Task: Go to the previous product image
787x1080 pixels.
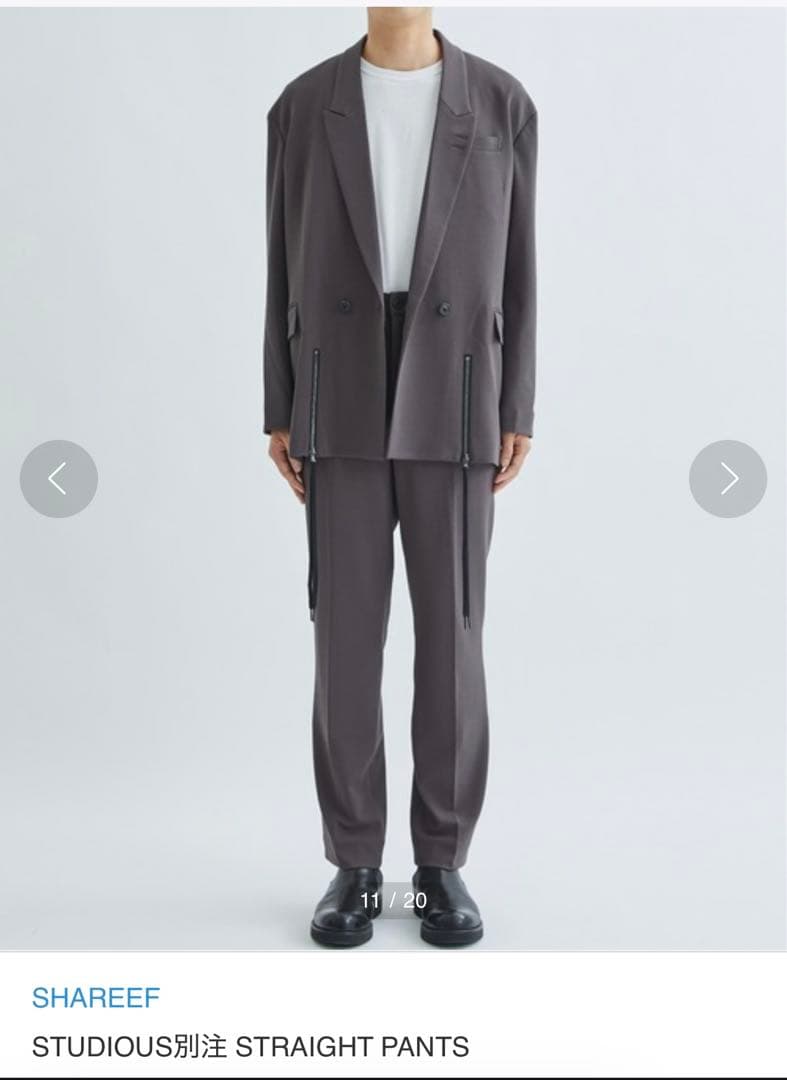Action: [59, 479]
